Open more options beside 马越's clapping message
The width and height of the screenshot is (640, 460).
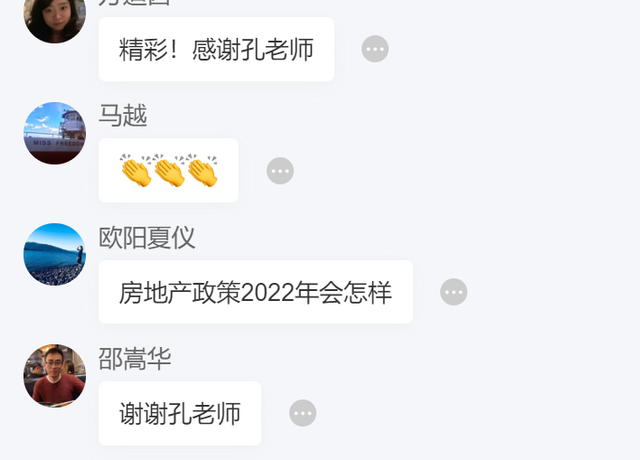point(280,171)
